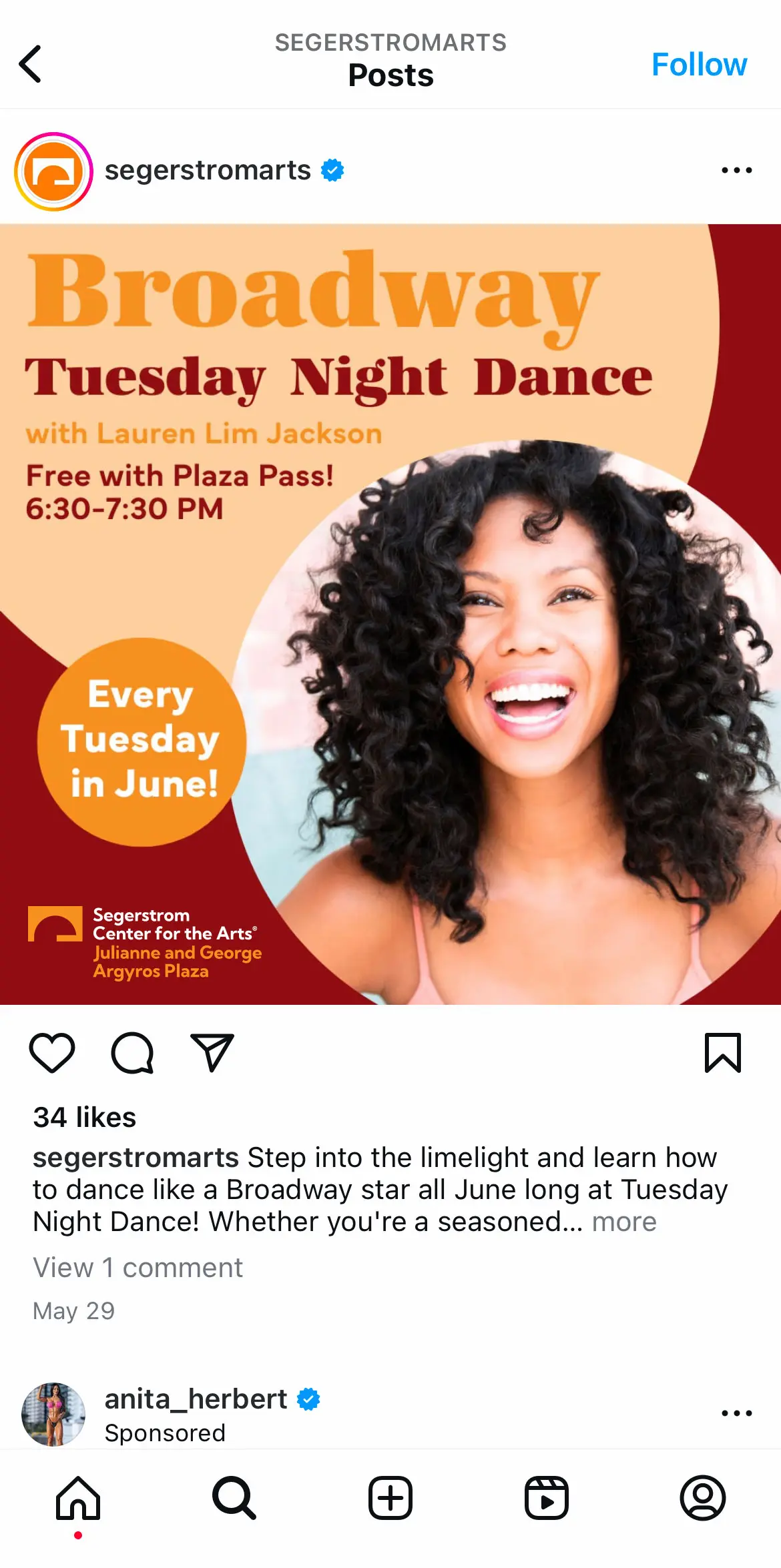Screen dimensions: 781x1568
Task: Follow the segerstromarts account
Action: coord(698,65)
